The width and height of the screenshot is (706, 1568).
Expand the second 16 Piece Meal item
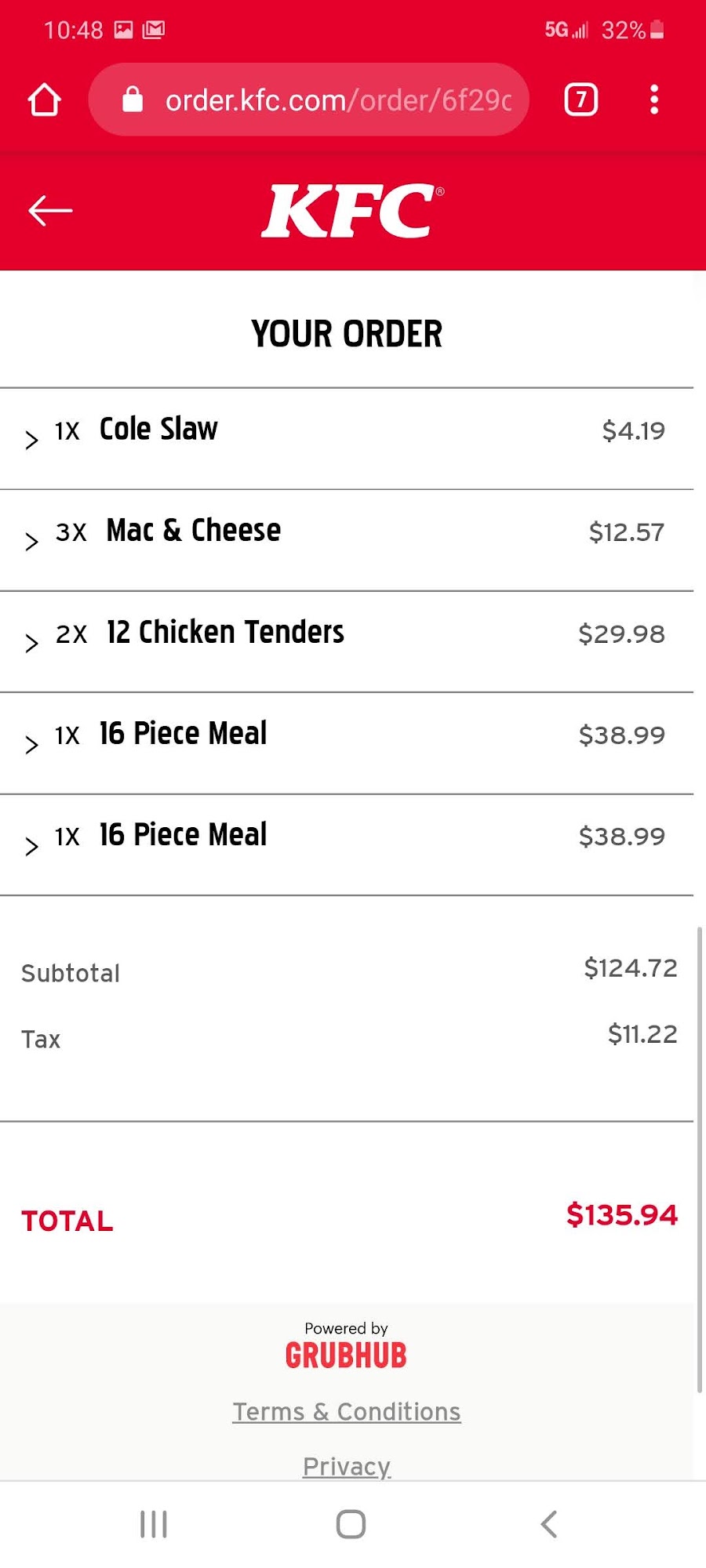click(x=31, y=845)
